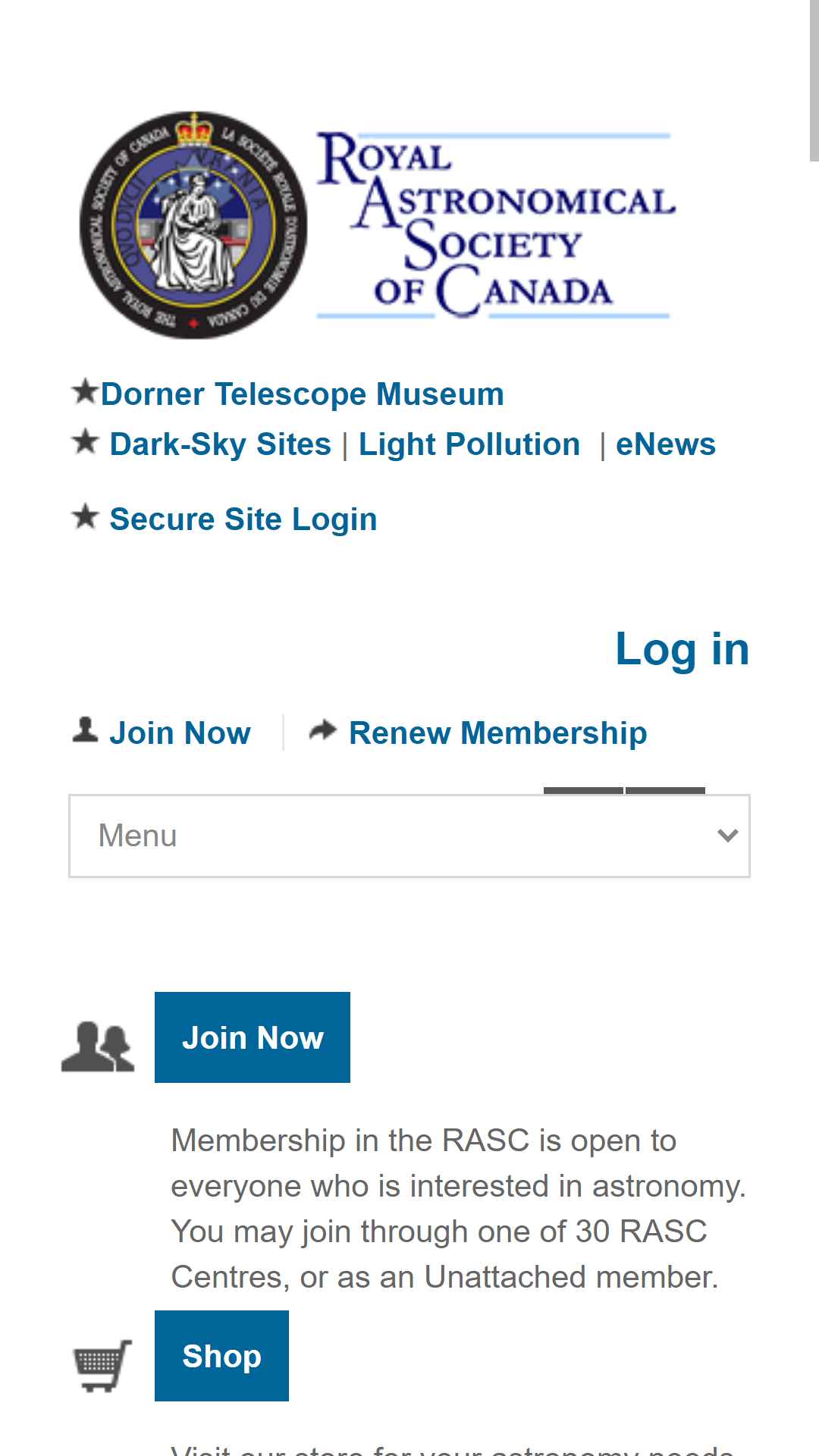Open the Shop button

221,1356
